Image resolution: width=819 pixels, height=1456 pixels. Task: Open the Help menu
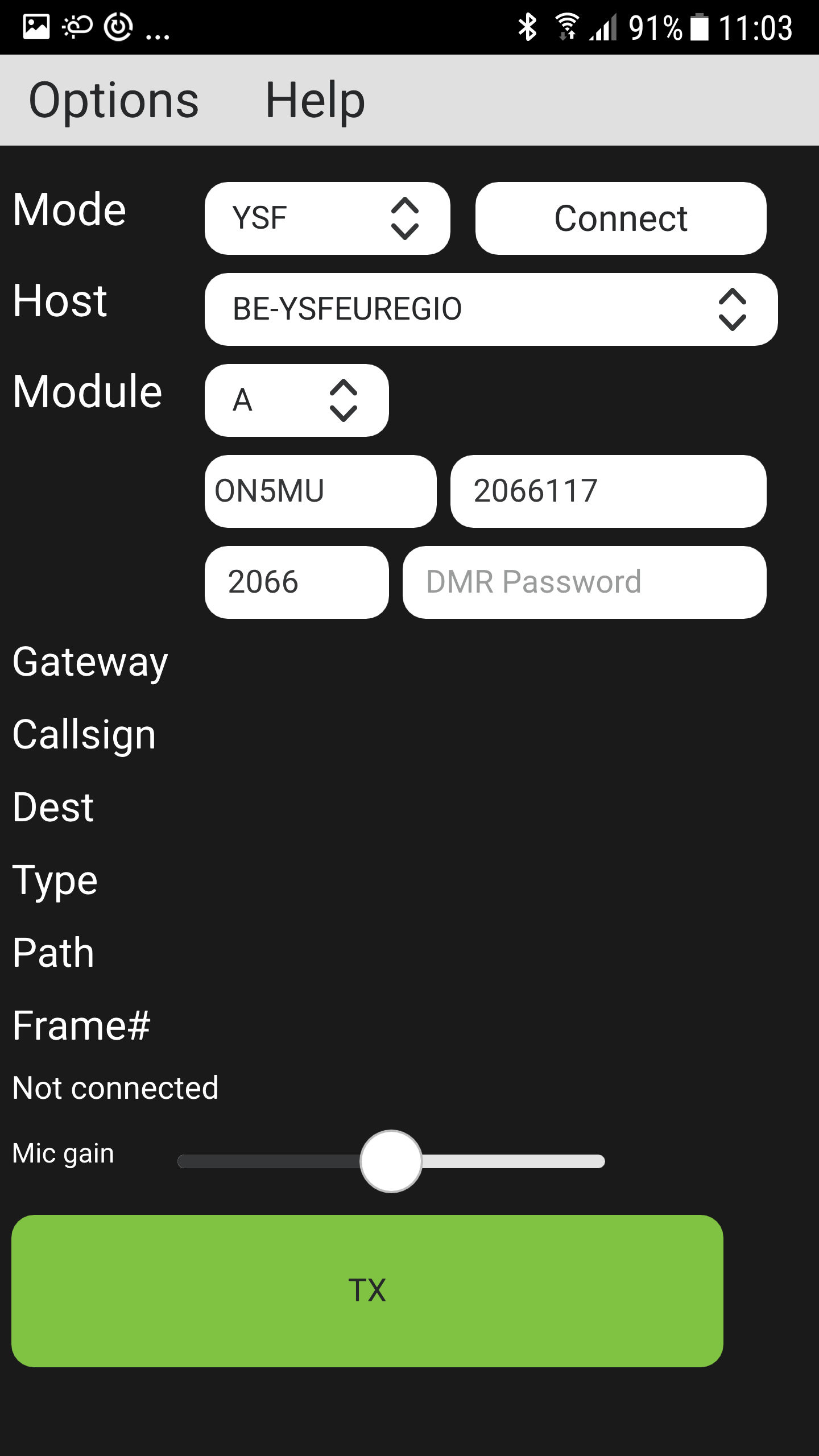(315, 100)
